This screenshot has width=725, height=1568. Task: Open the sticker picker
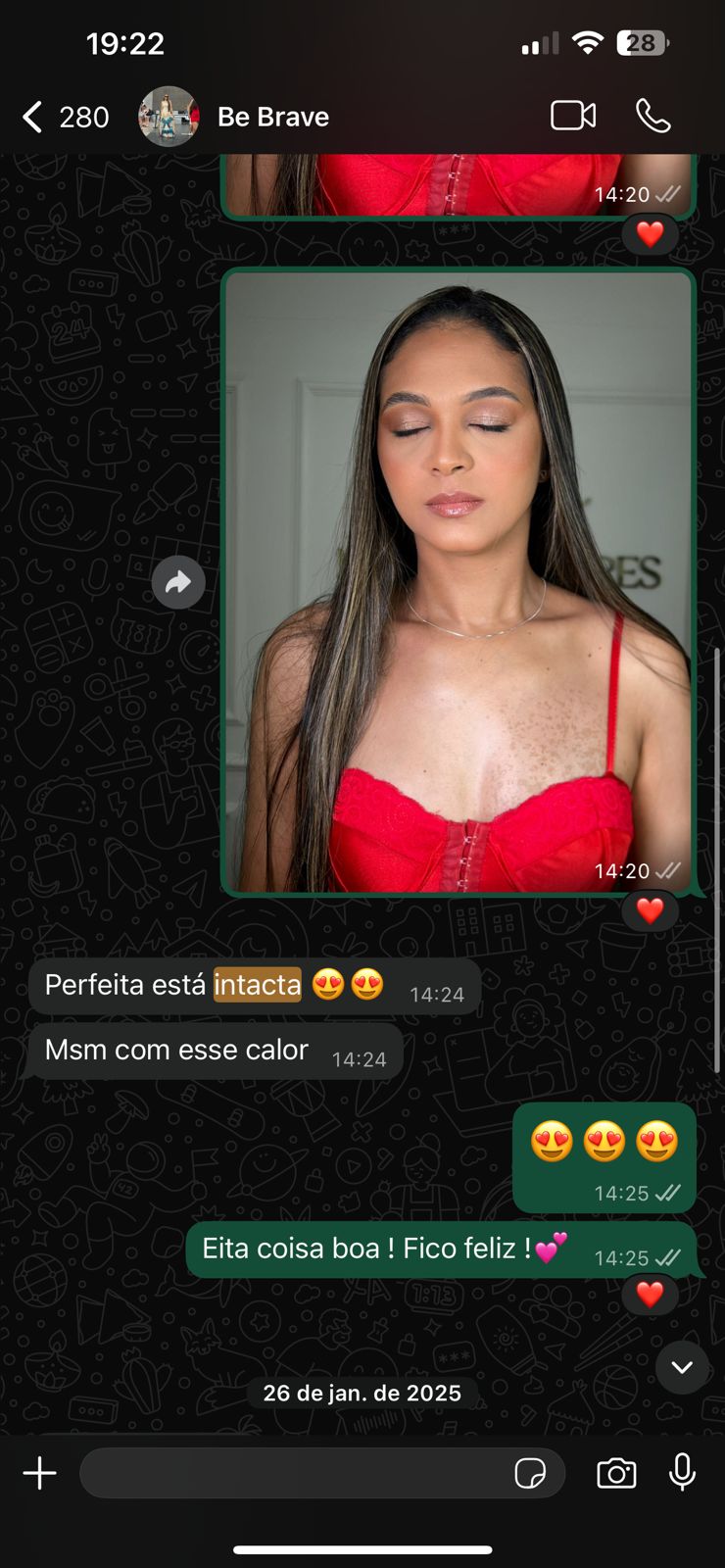pos(530,1473)
